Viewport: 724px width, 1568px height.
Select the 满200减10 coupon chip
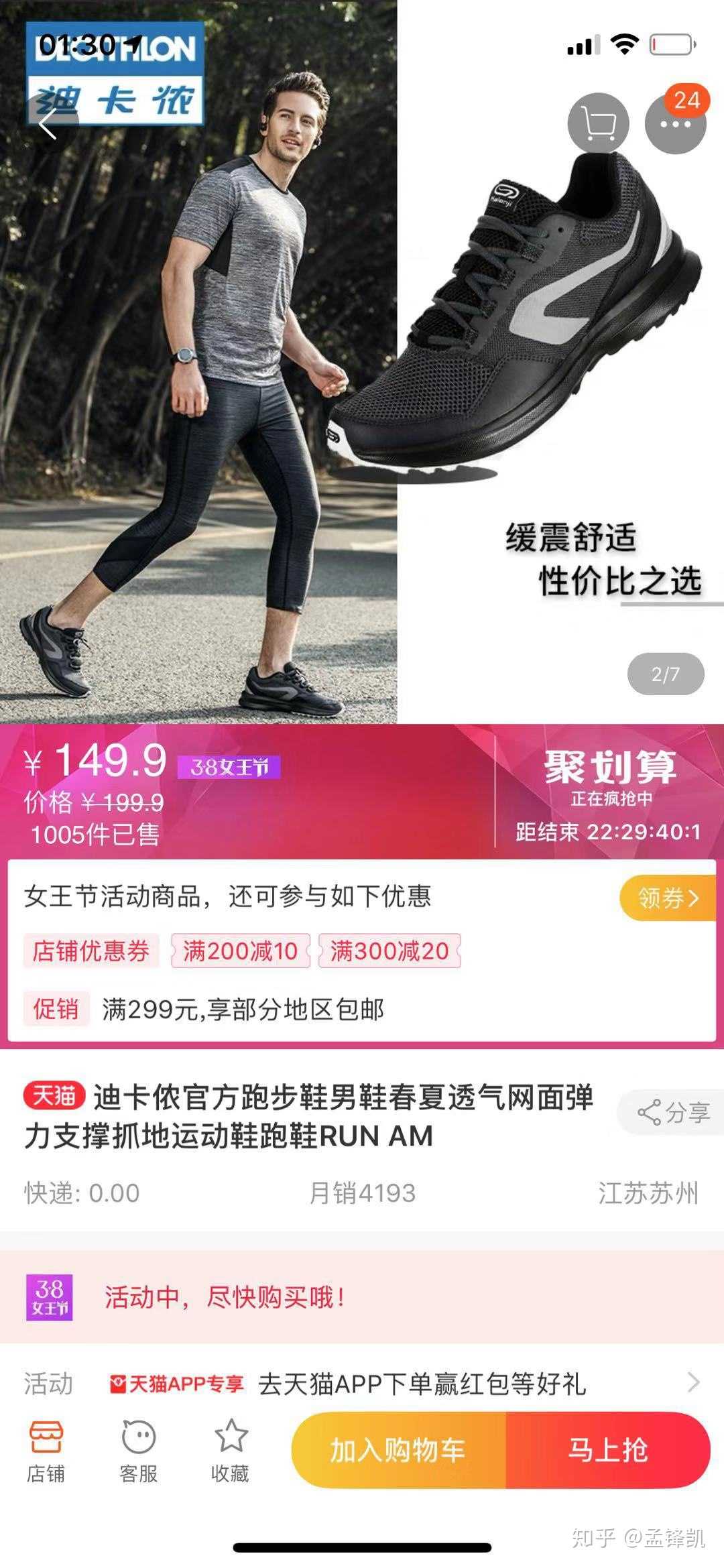click(x=240, y=951)
